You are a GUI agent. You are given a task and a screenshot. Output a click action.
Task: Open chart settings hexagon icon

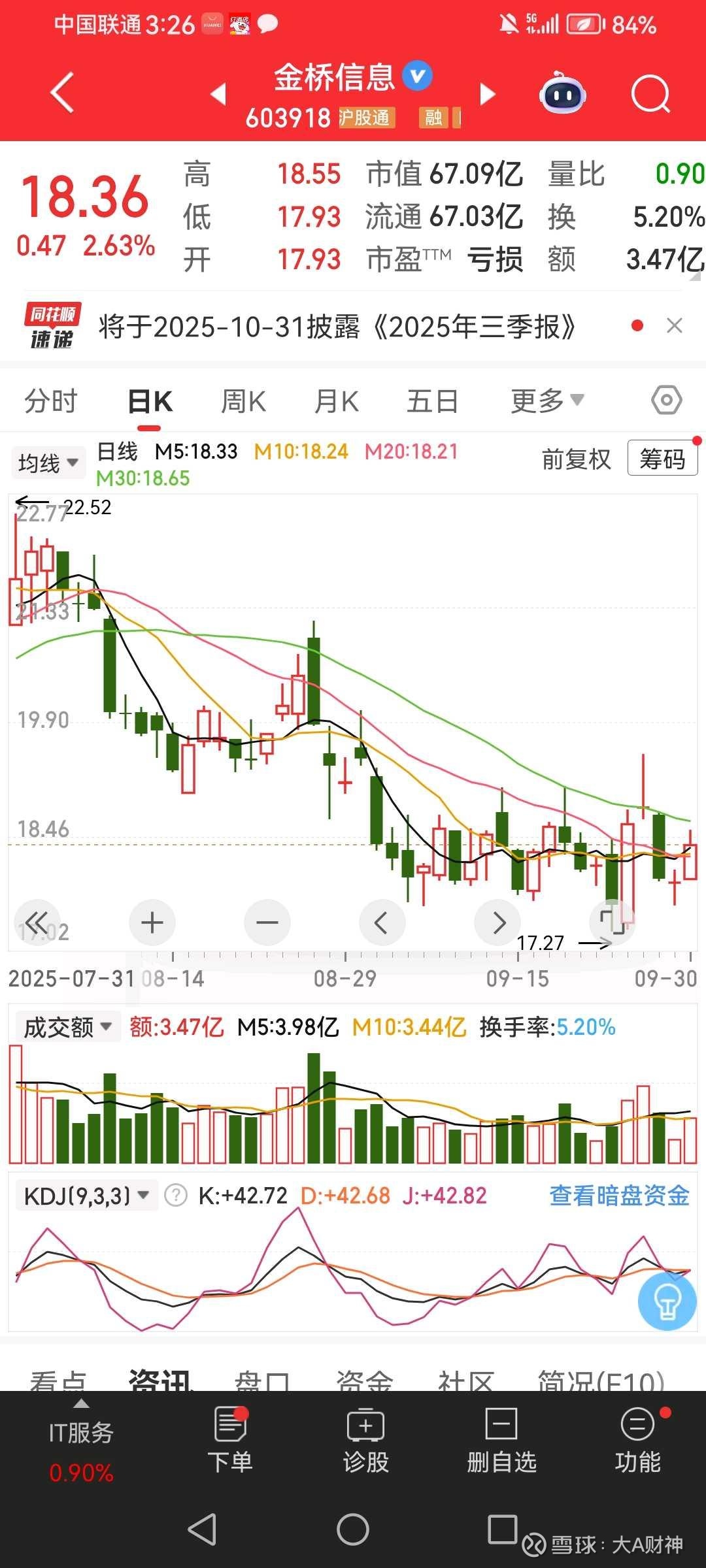click(x=666, y=400)
